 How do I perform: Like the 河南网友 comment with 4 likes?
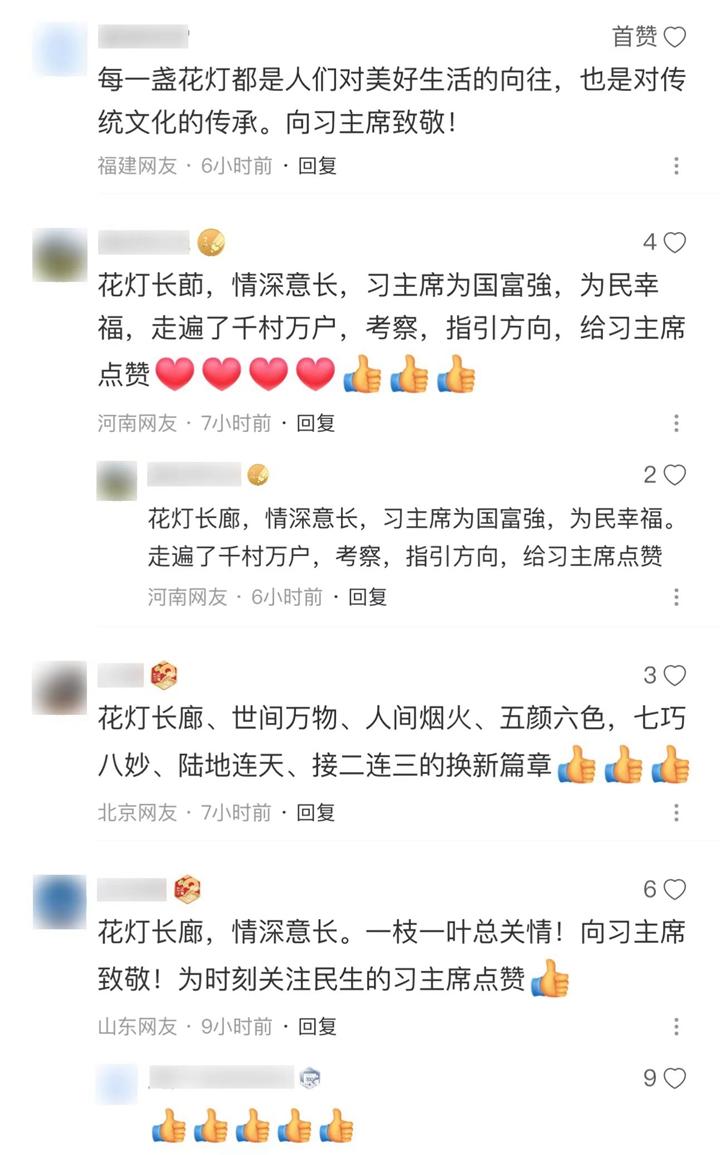pyautogui.click(x=675, y=242)
